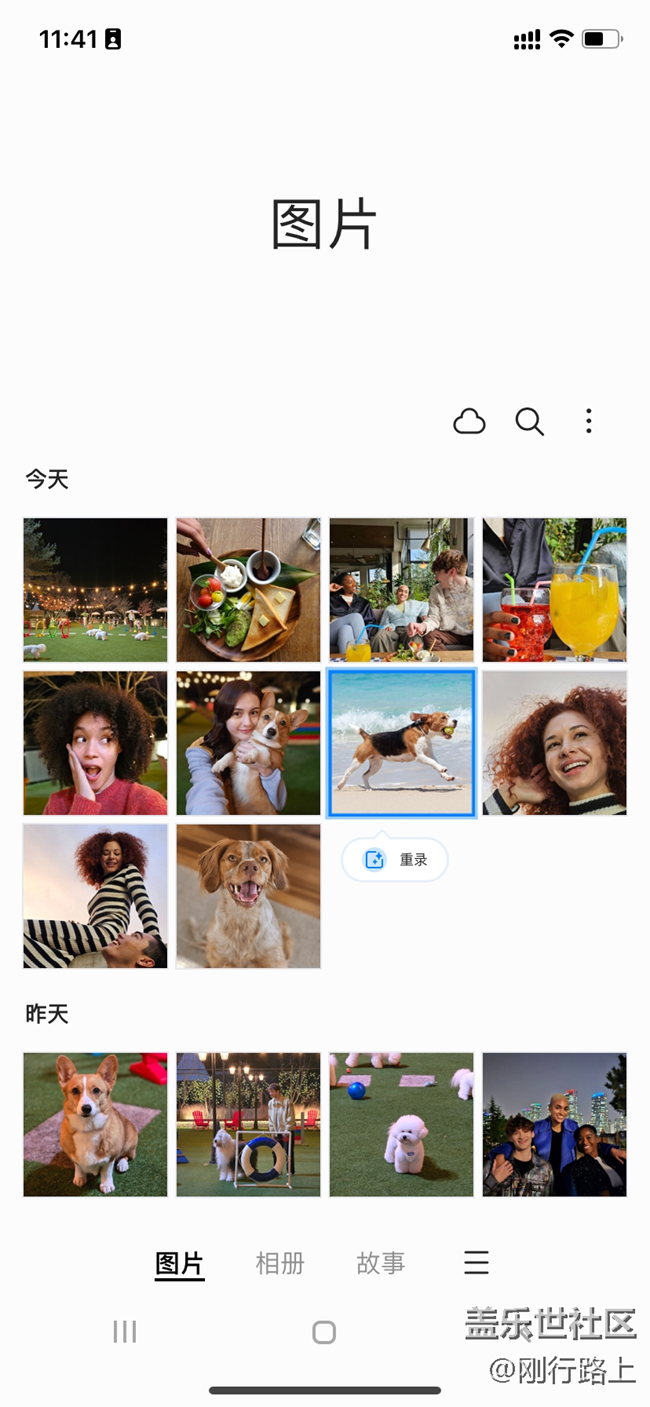This screenshot has width=650, height=1407.
Task: Open the three friends night city photo
Action: point(554,1124)
